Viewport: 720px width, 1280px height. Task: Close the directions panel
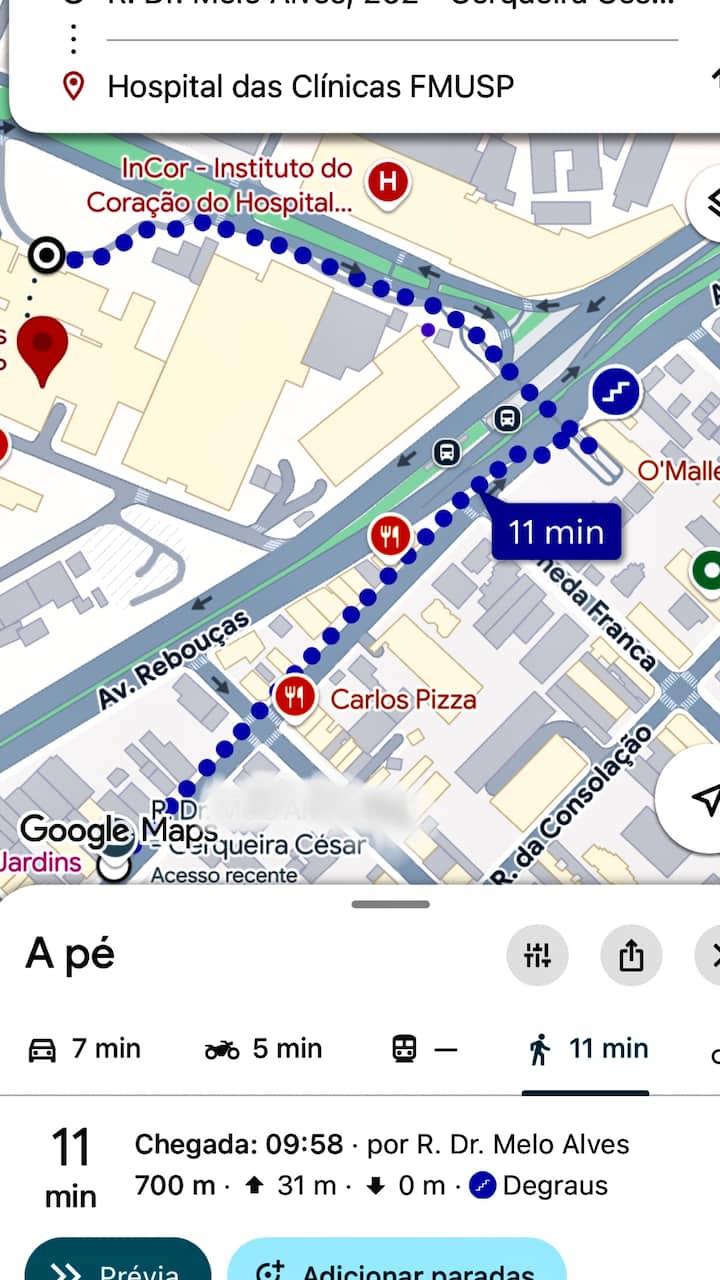coord(711,956)
